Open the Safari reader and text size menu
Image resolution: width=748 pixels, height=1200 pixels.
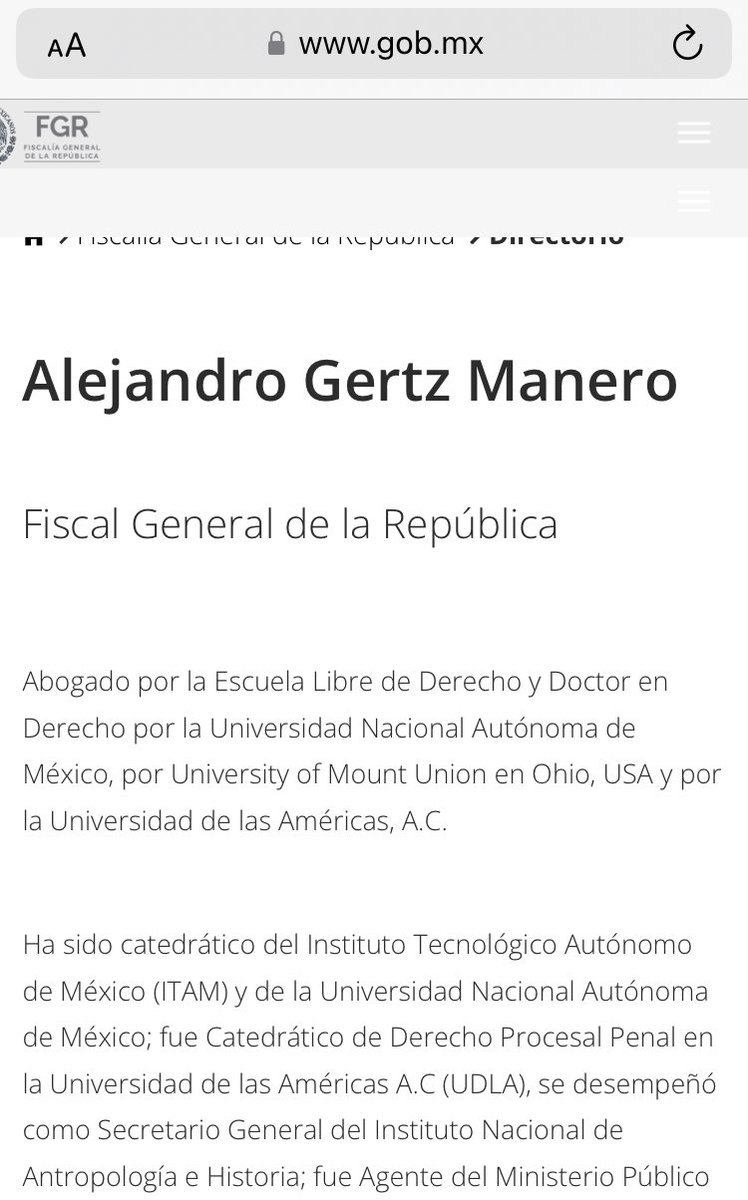pyautogui.click(x=67, y=45)
